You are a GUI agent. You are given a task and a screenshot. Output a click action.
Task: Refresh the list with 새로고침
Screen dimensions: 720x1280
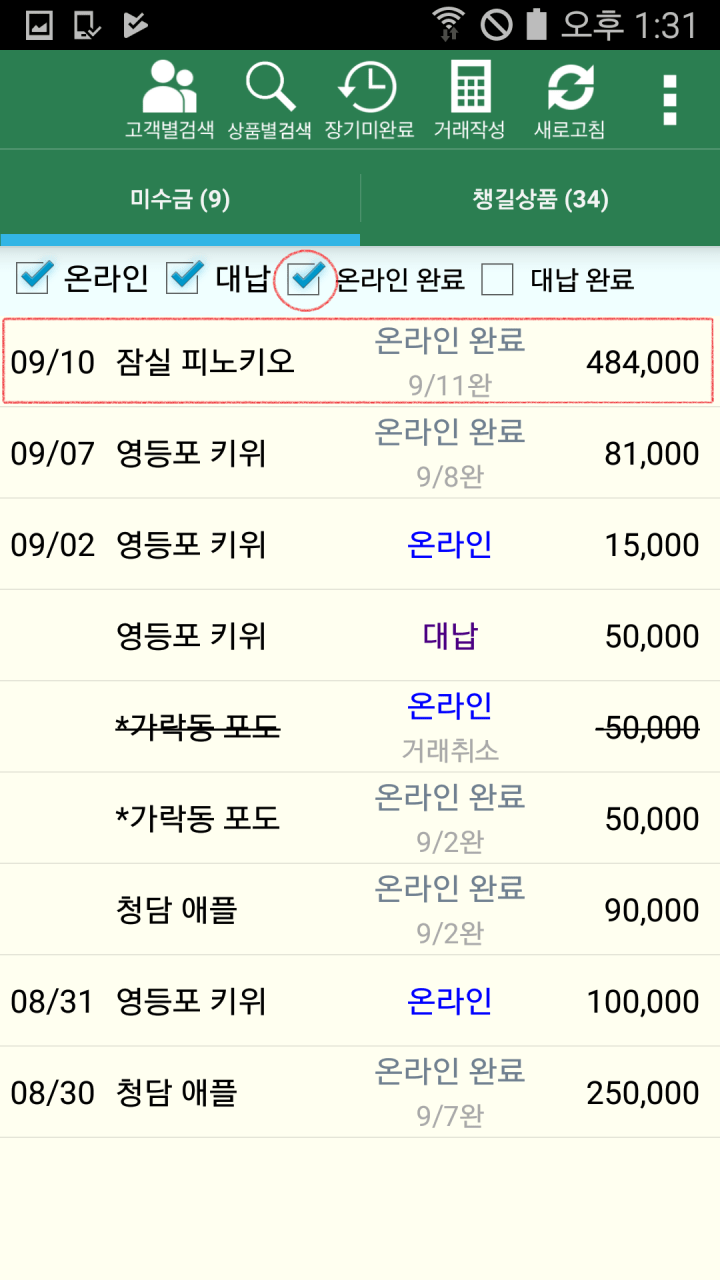569,100
